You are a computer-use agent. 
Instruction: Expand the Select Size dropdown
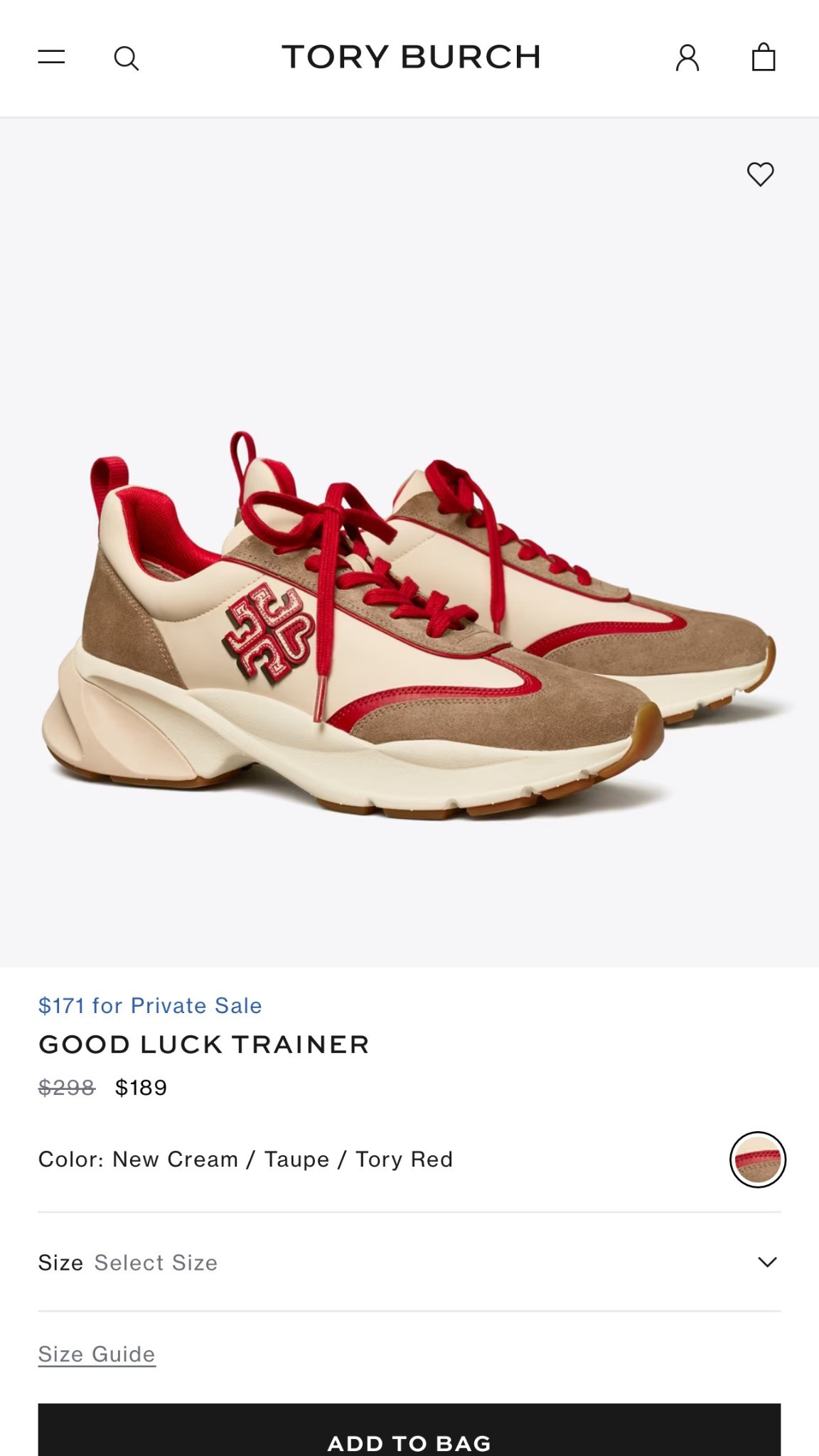(x=409, y=1262)
